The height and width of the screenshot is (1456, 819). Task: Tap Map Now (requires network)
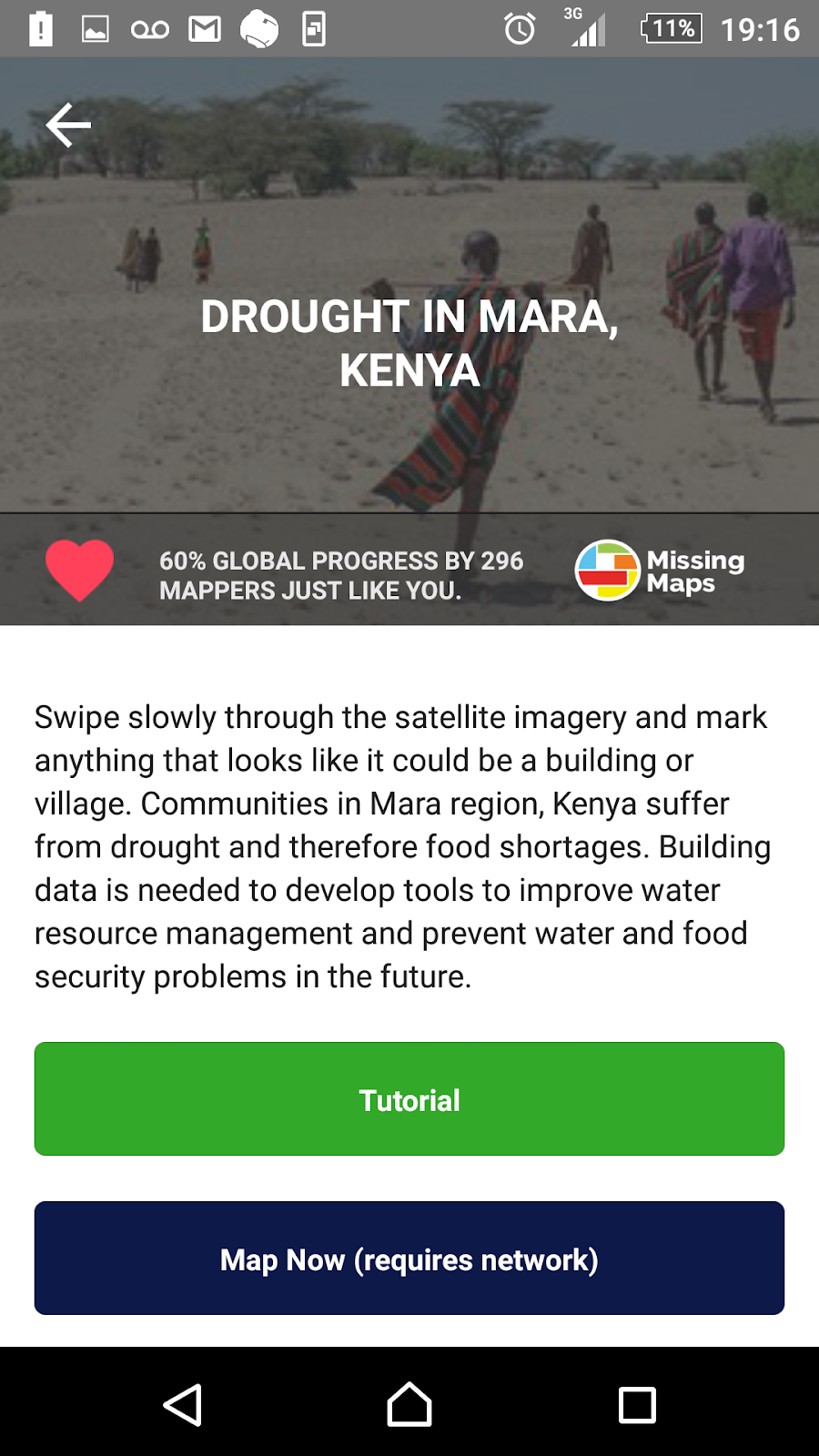click(409, 1259)
